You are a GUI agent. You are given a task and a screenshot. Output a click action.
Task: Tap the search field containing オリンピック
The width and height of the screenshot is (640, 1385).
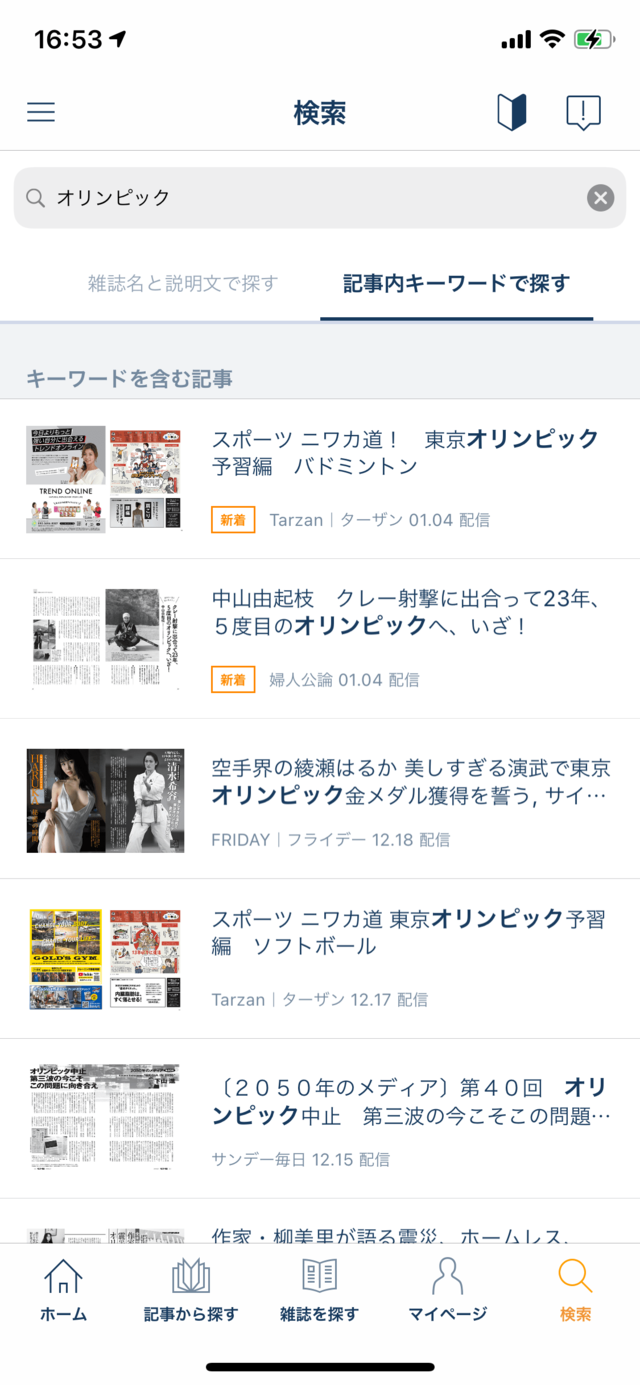[x=320, y=198]
